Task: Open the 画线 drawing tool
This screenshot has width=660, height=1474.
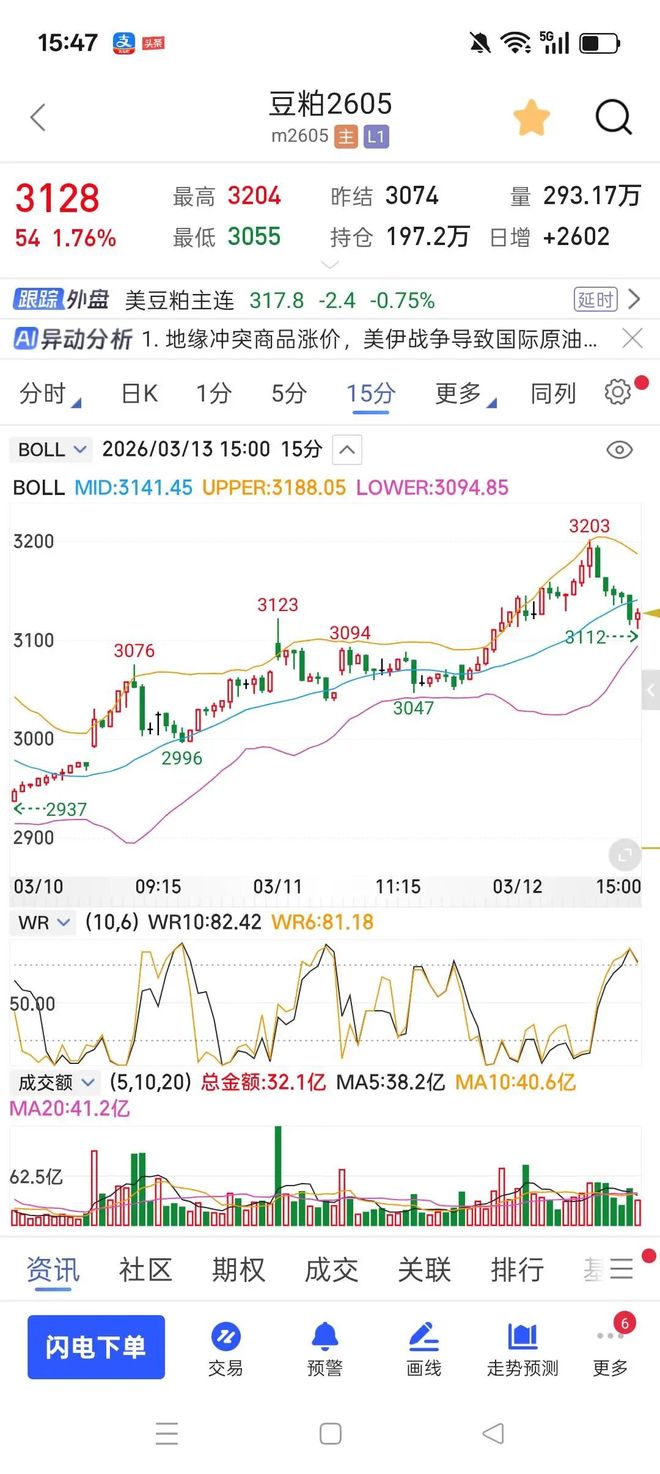Action: (x=424, y=1348)
